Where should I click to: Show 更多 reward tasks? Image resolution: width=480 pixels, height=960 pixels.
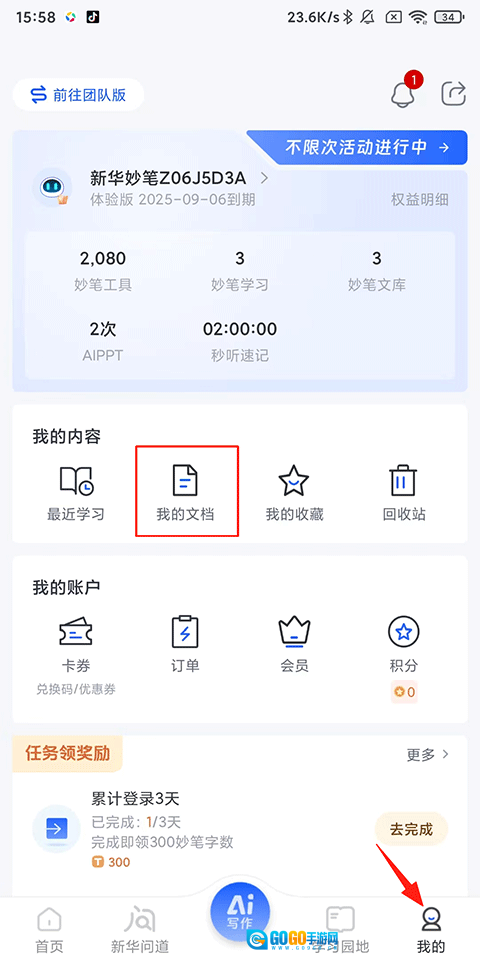(428, 754)
